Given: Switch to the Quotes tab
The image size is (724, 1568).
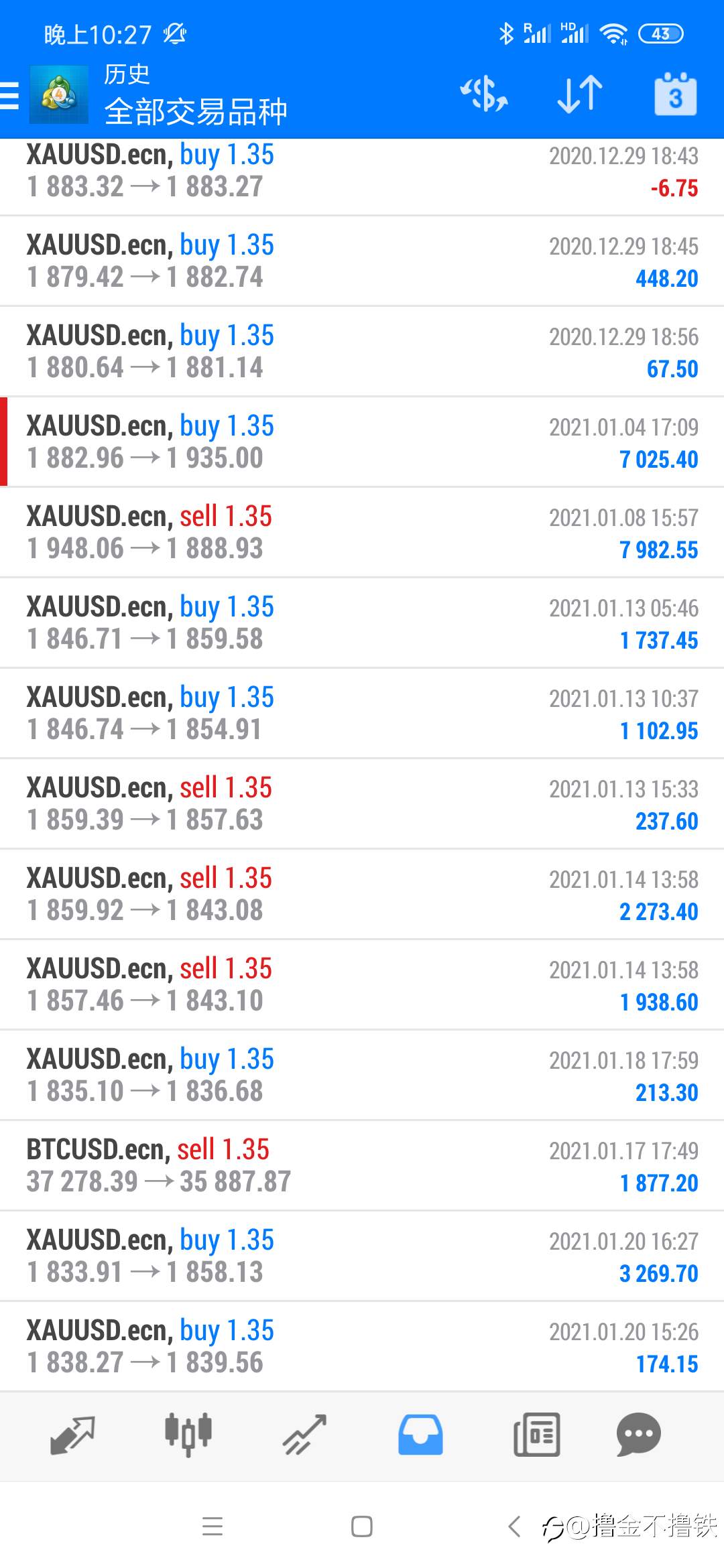Looking at the screenshot, I should 72,1435.
